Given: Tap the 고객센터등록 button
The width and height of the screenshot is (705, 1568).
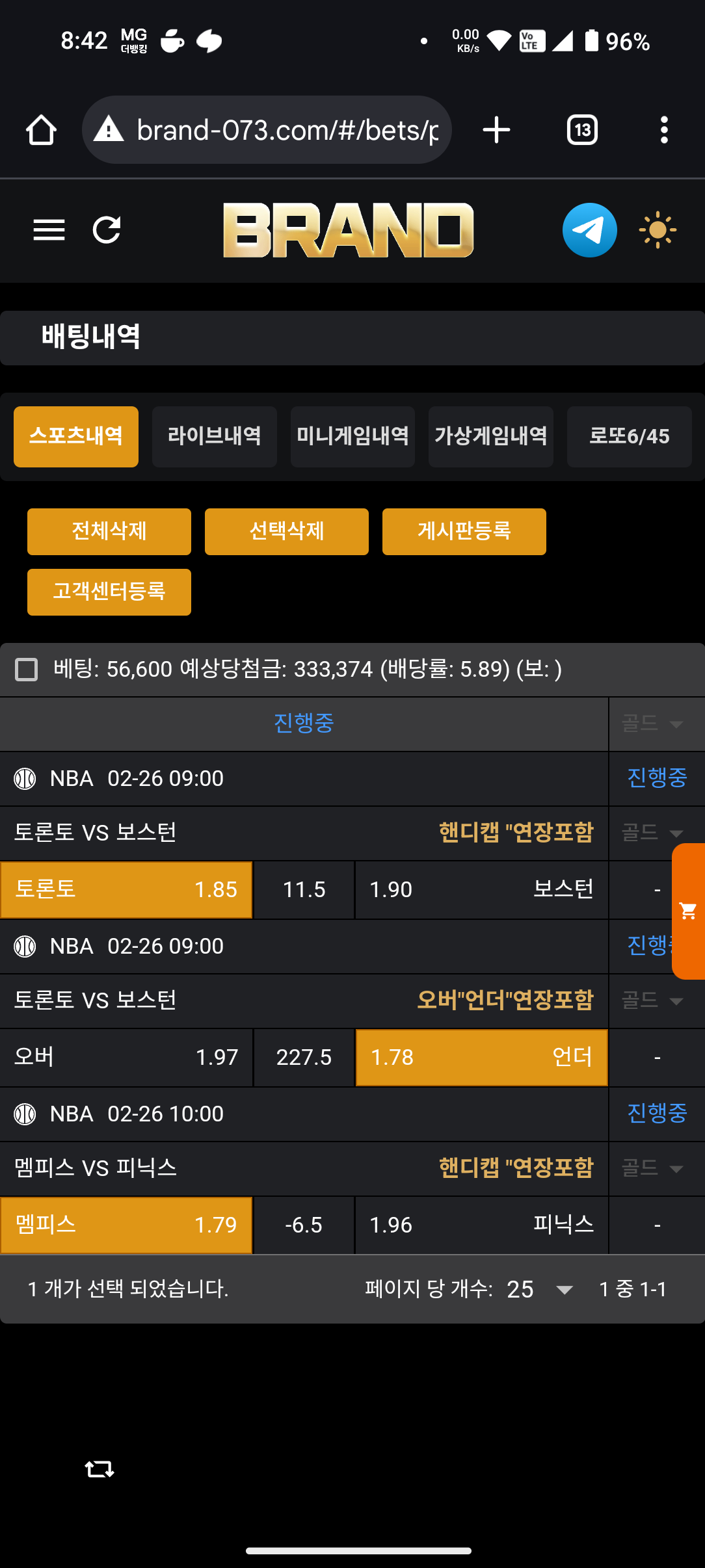Looking at the screenshot, I should [109, 592].
